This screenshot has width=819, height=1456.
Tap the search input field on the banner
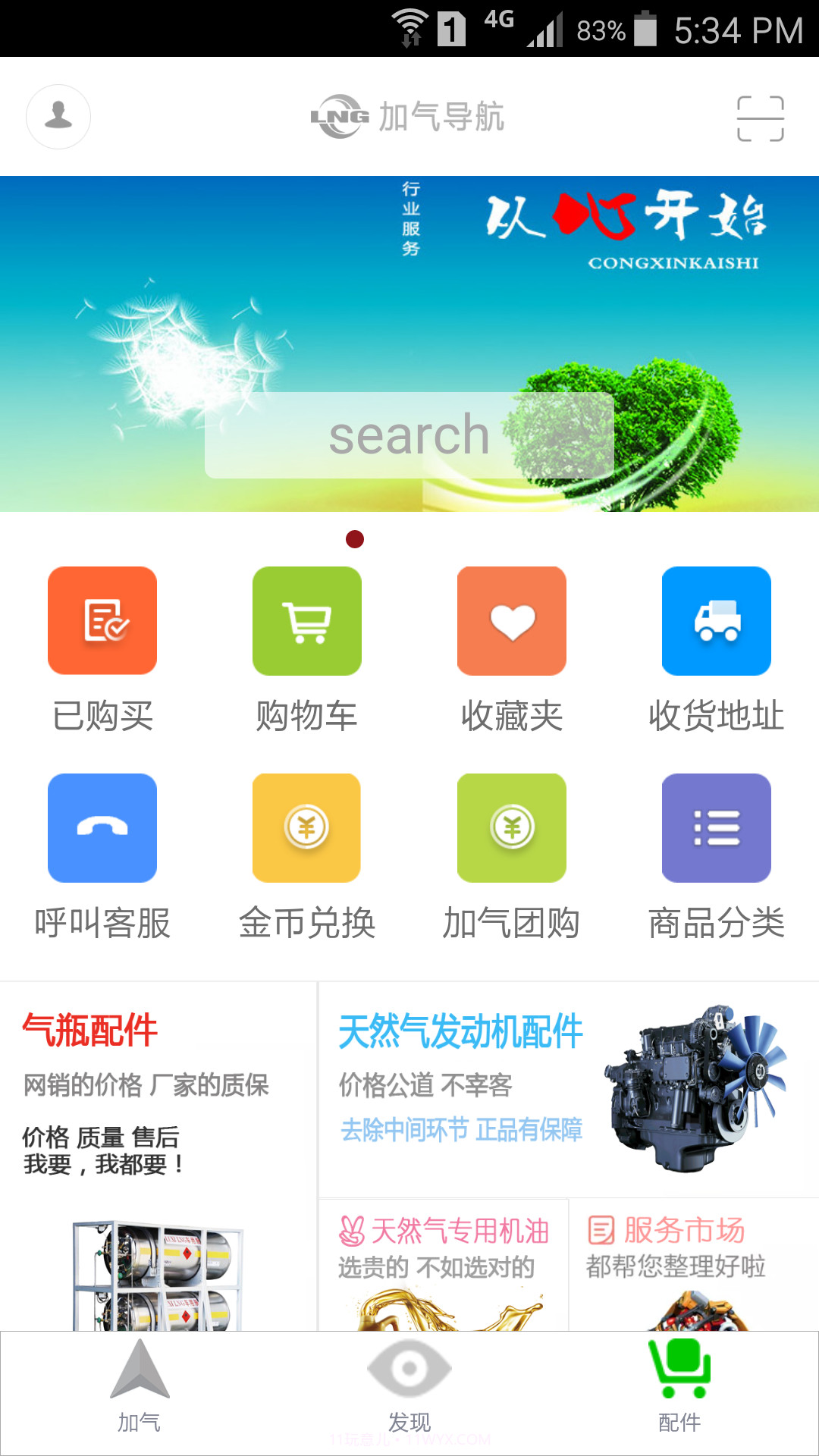(408, 435)
